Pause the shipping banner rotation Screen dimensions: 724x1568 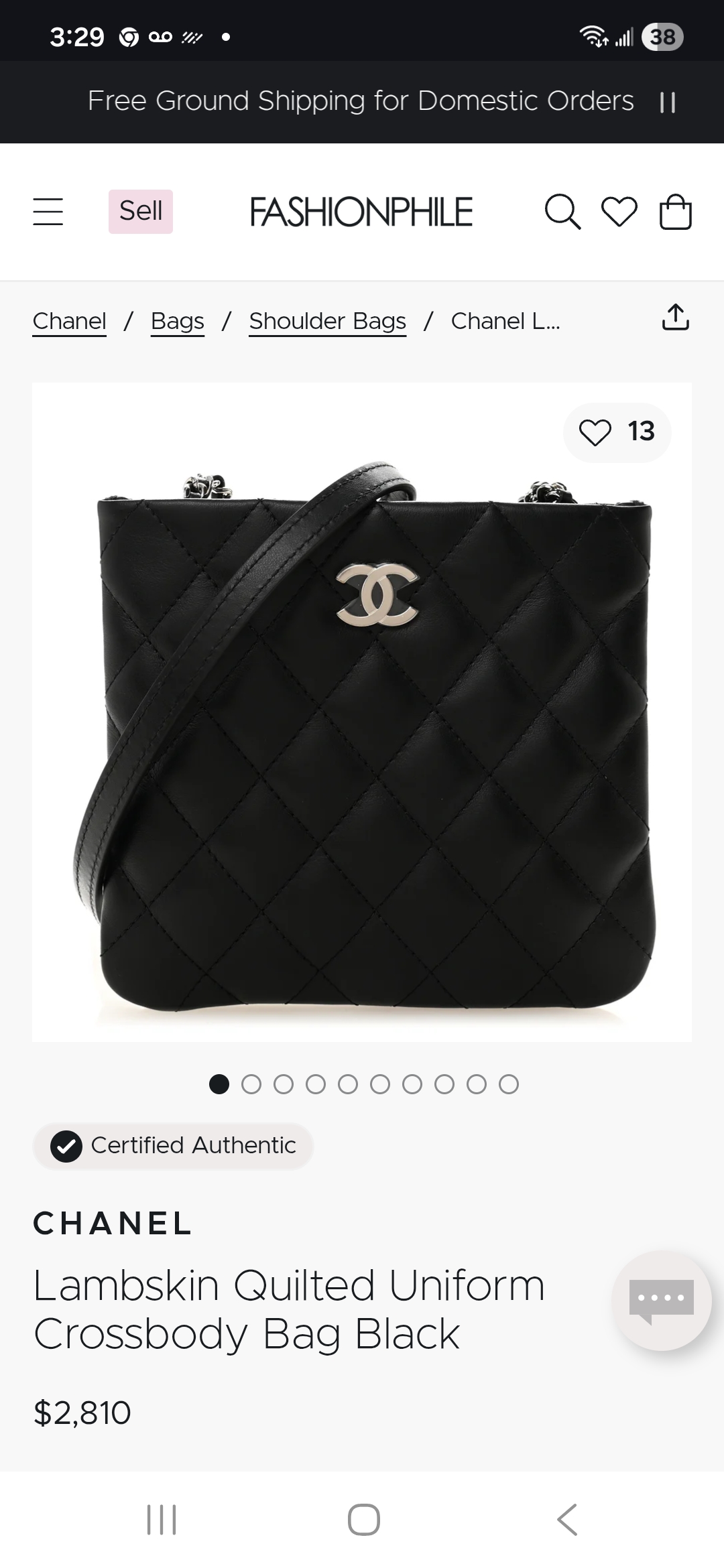pyautogui.click(x=668, y=103)
